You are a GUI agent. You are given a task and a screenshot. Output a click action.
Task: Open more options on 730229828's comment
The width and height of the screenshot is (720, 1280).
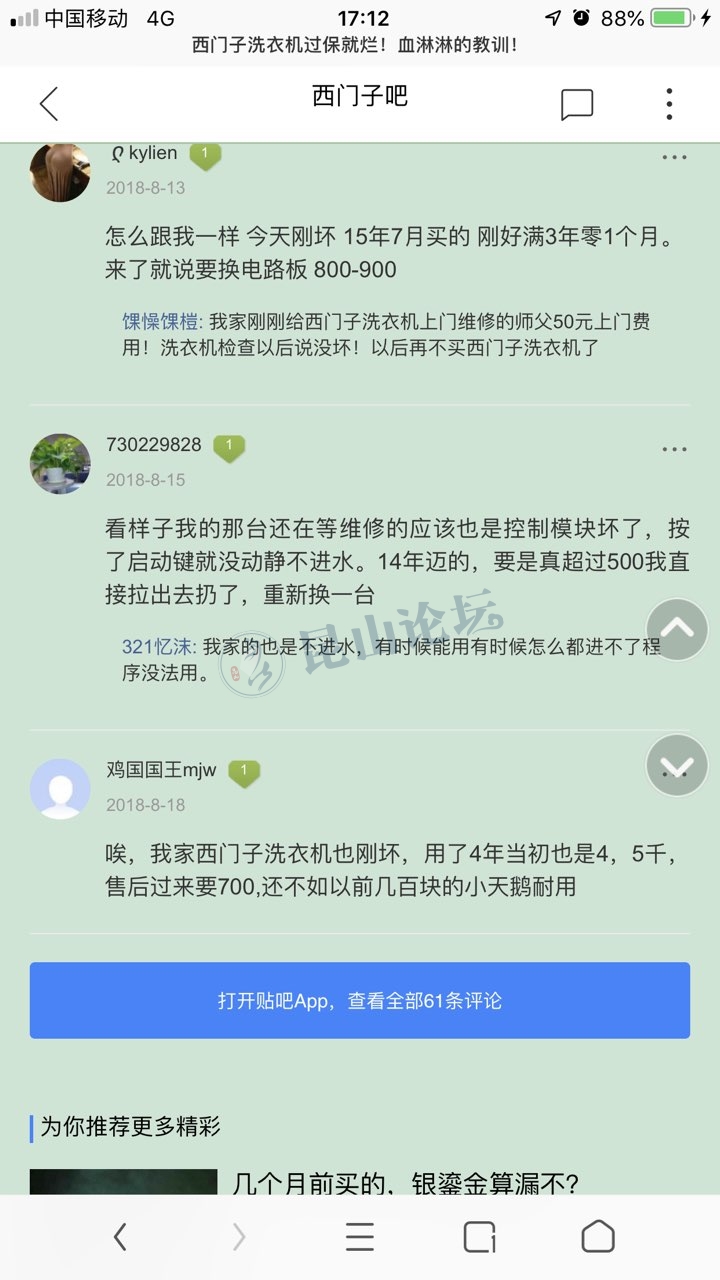point(674,450)
